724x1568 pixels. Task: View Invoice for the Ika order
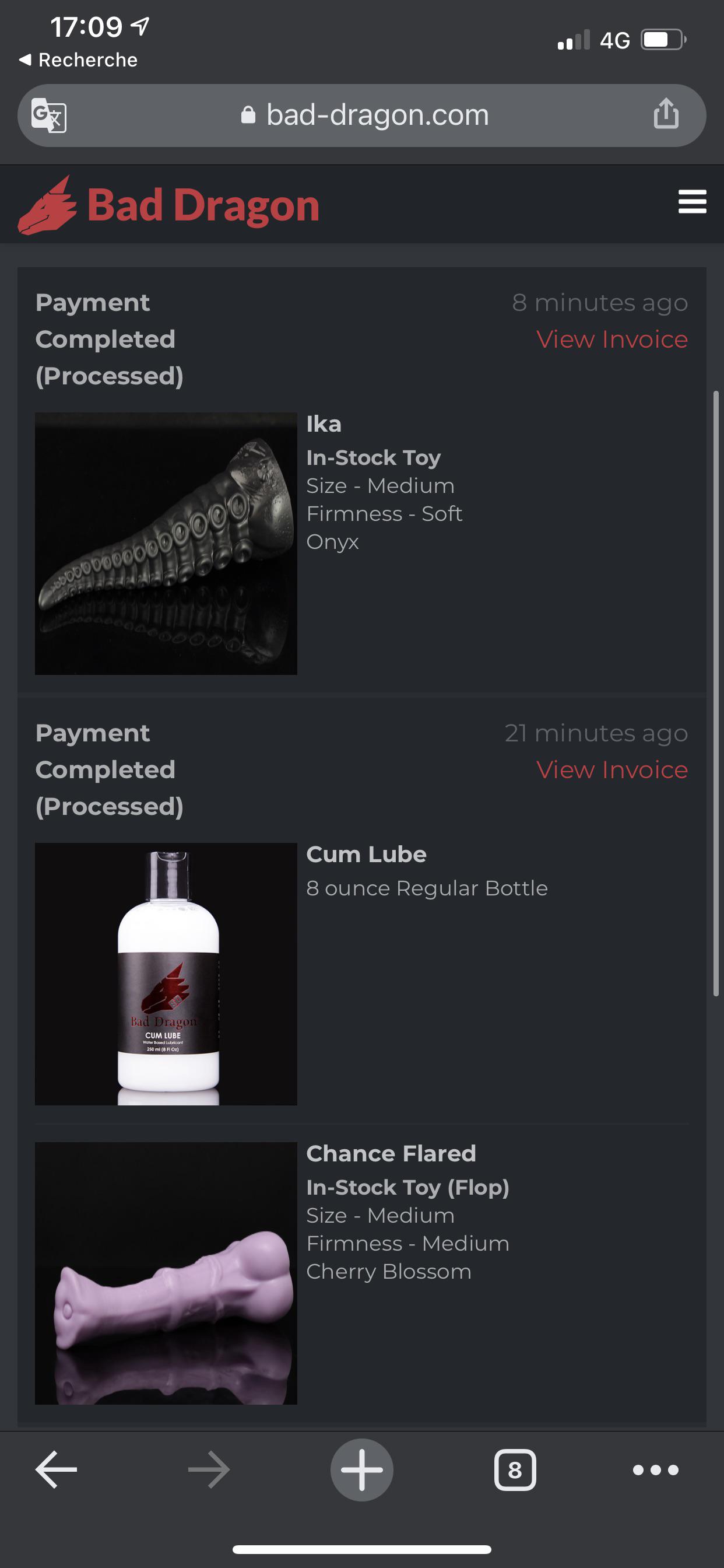tap(612, 339)
